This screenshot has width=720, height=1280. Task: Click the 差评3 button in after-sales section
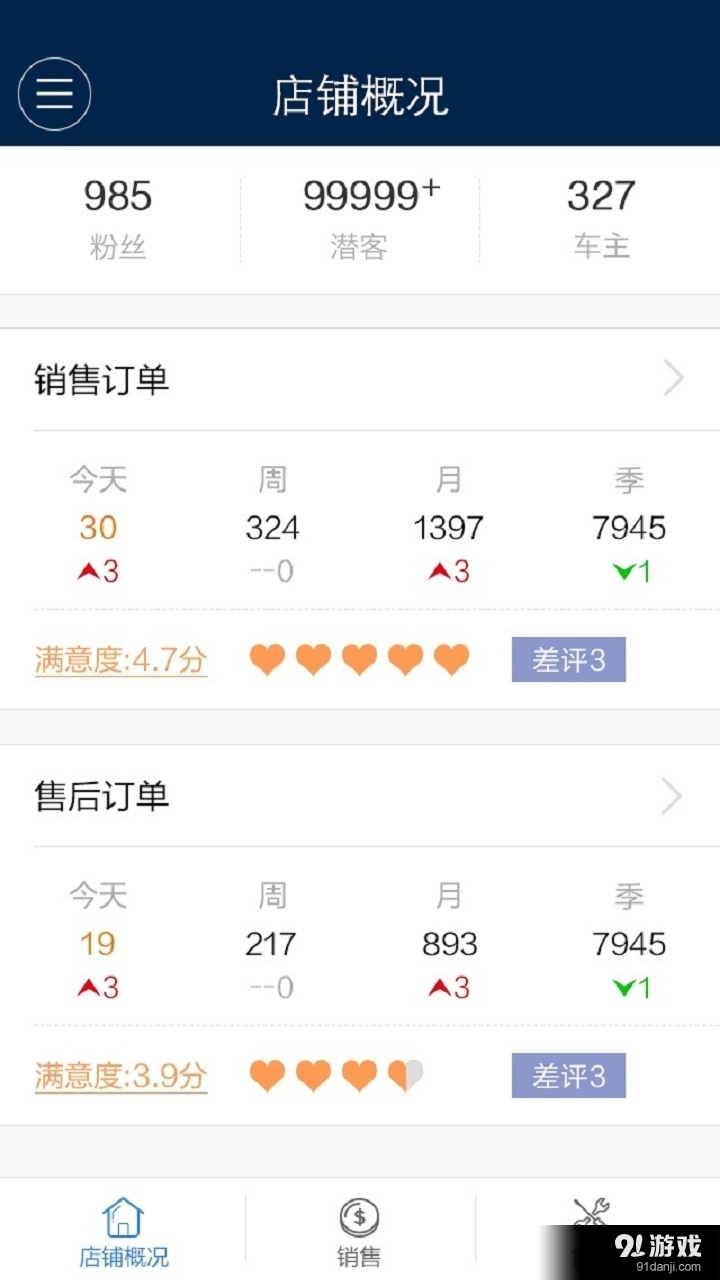pyautogui.click(x=568, y=1076)
